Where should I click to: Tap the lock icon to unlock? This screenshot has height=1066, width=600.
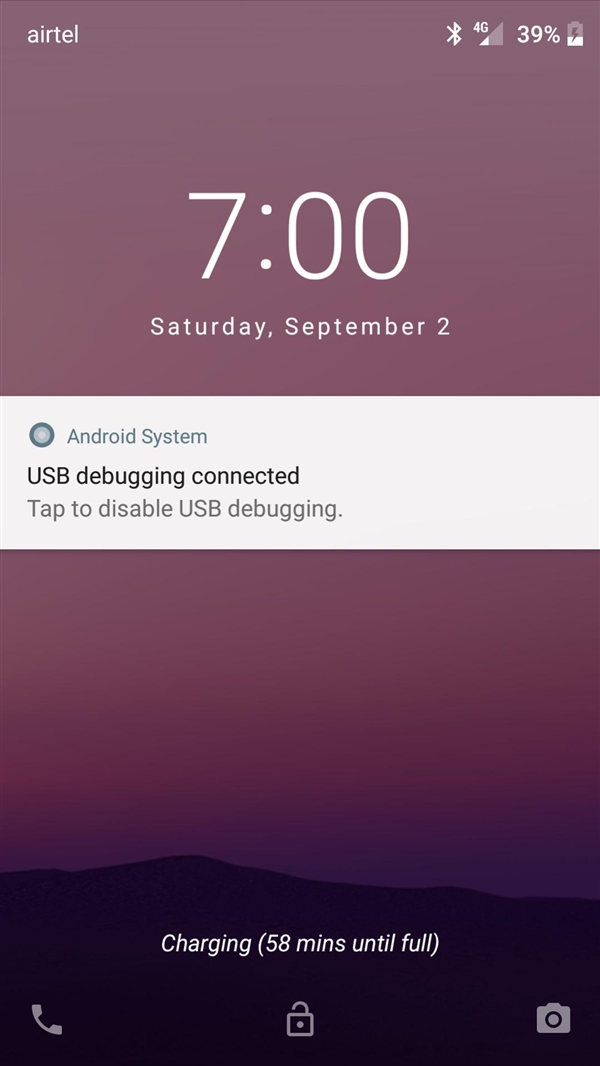[300, 1019]
